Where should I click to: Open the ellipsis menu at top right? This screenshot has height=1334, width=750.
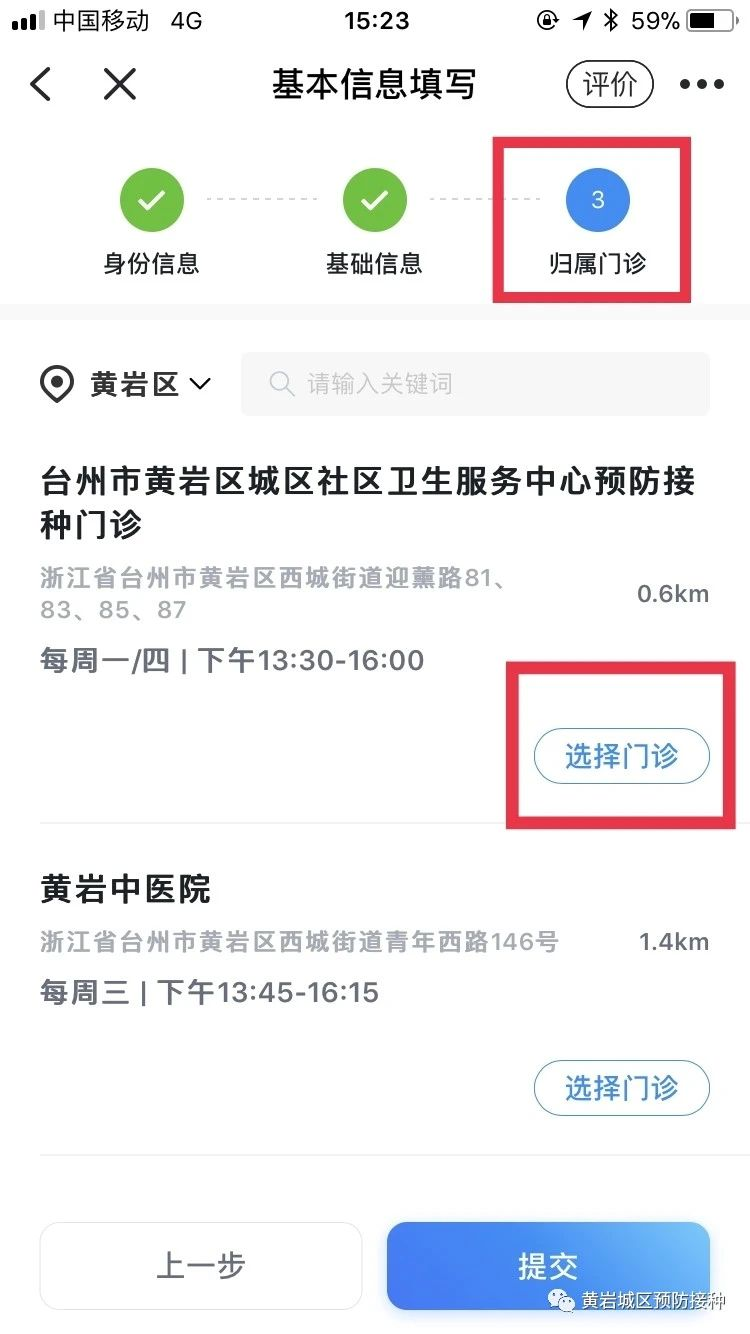[701, 84]
